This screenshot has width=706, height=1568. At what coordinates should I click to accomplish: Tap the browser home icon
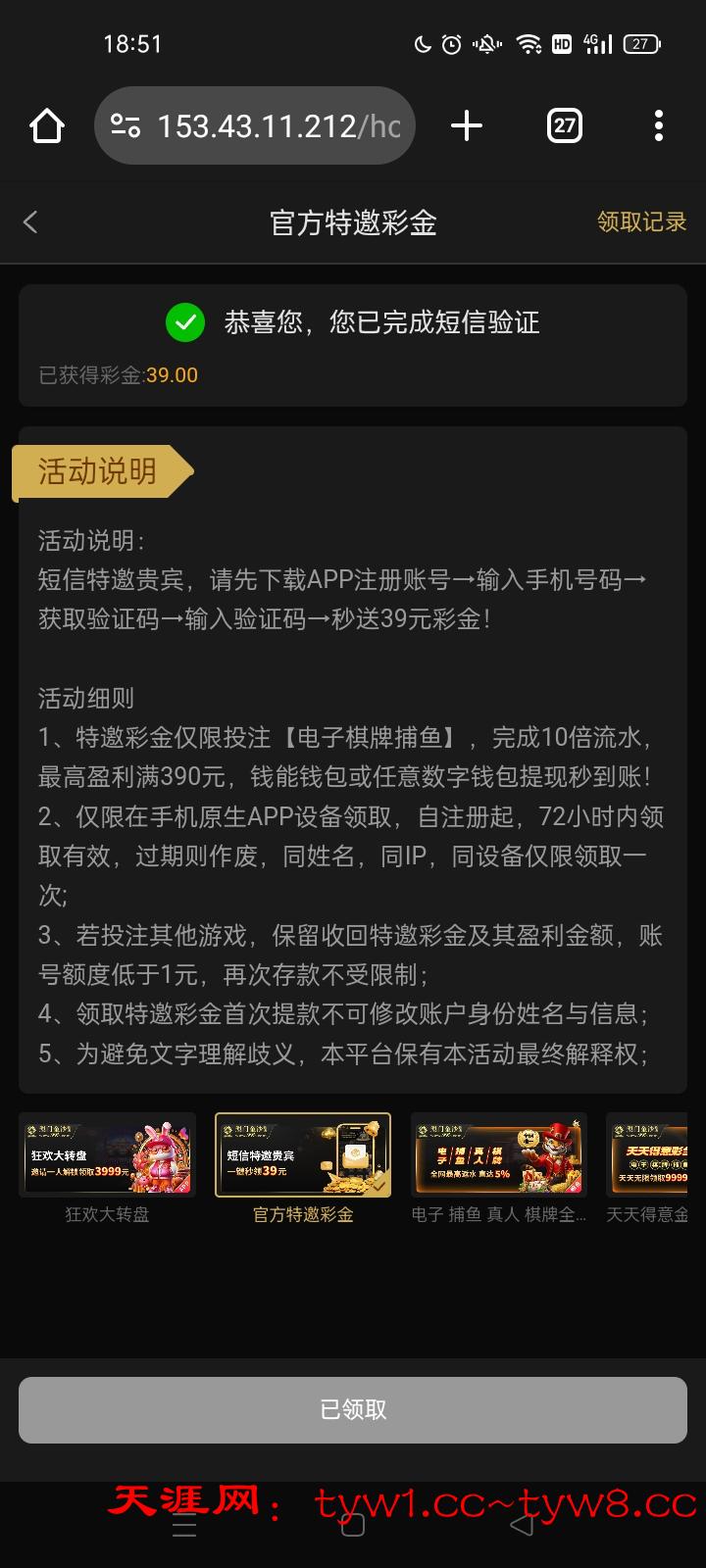[46, 126]
